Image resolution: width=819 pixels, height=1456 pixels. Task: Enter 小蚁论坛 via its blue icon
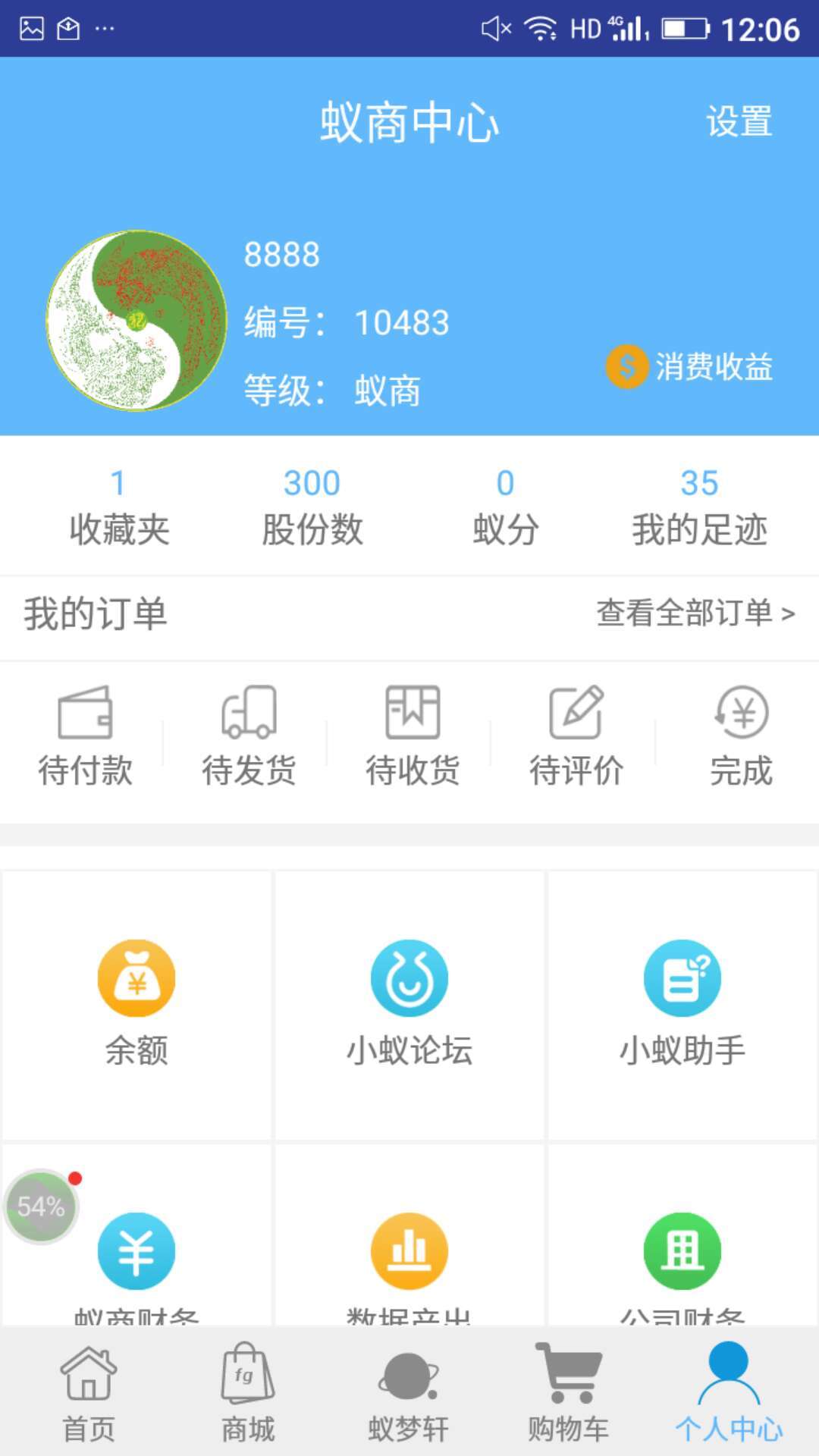[409, 977]
